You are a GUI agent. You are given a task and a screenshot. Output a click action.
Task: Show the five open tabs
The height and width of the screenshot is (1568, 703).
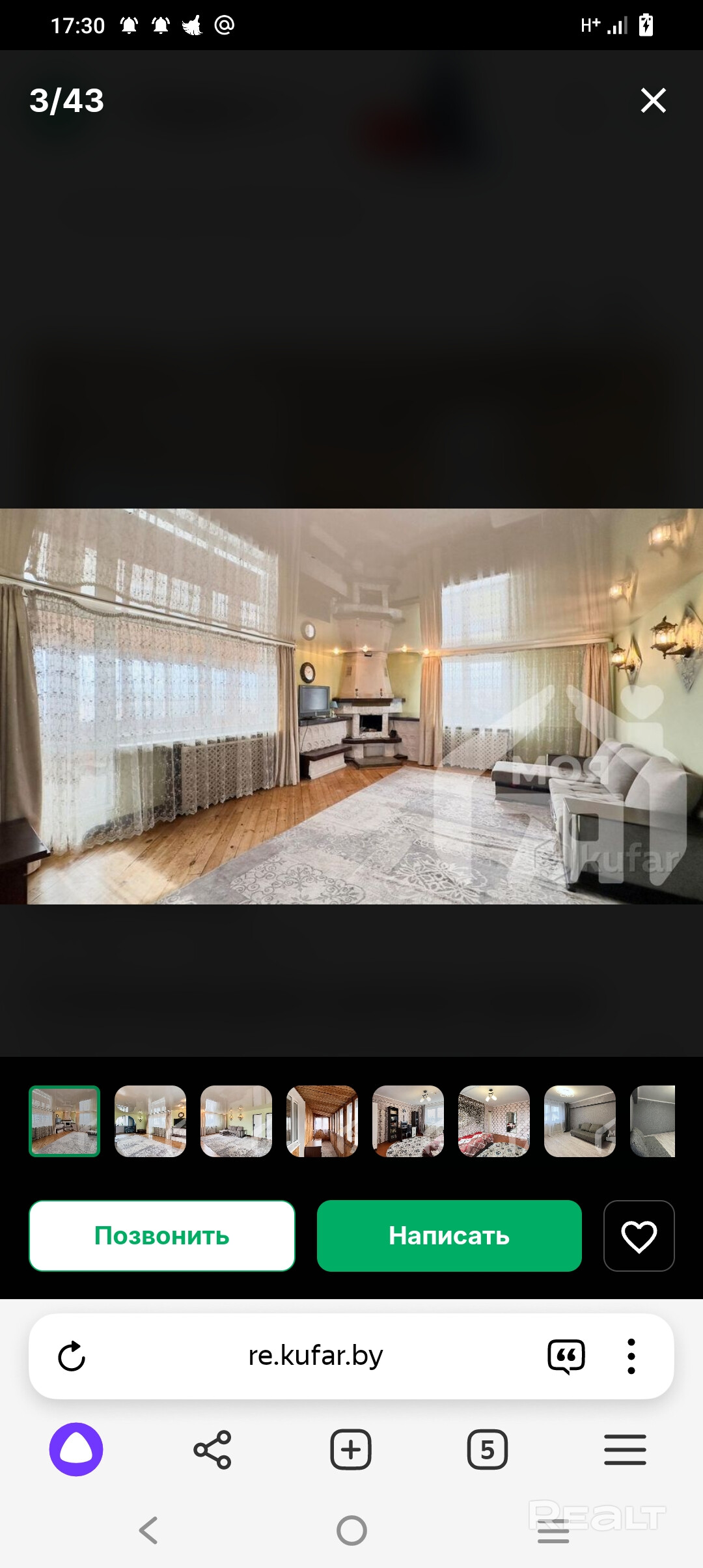[x=488, y=1449]
